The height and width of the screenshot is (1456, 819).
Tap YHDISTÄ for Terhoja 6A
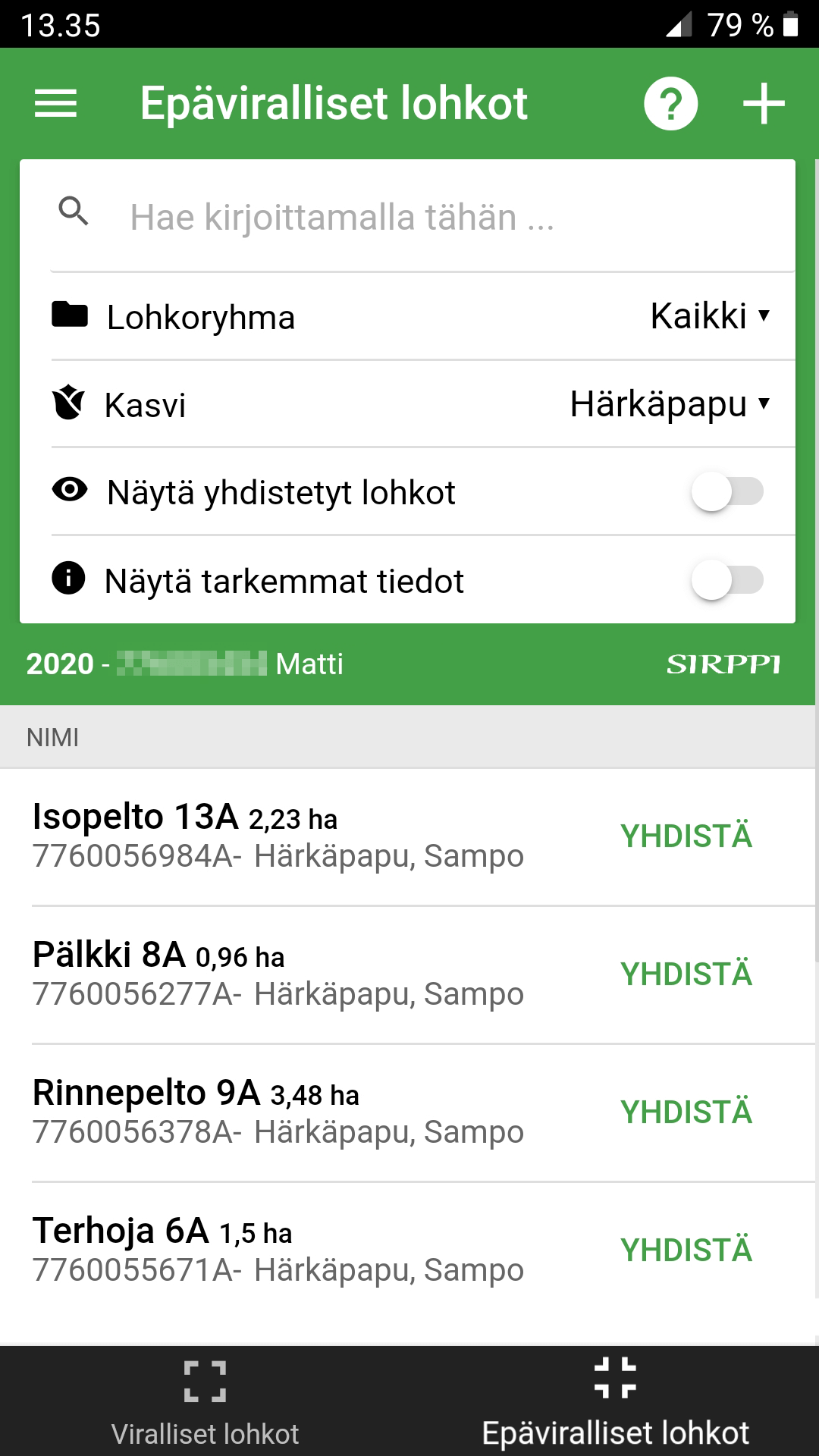(x=686, y=1250)
